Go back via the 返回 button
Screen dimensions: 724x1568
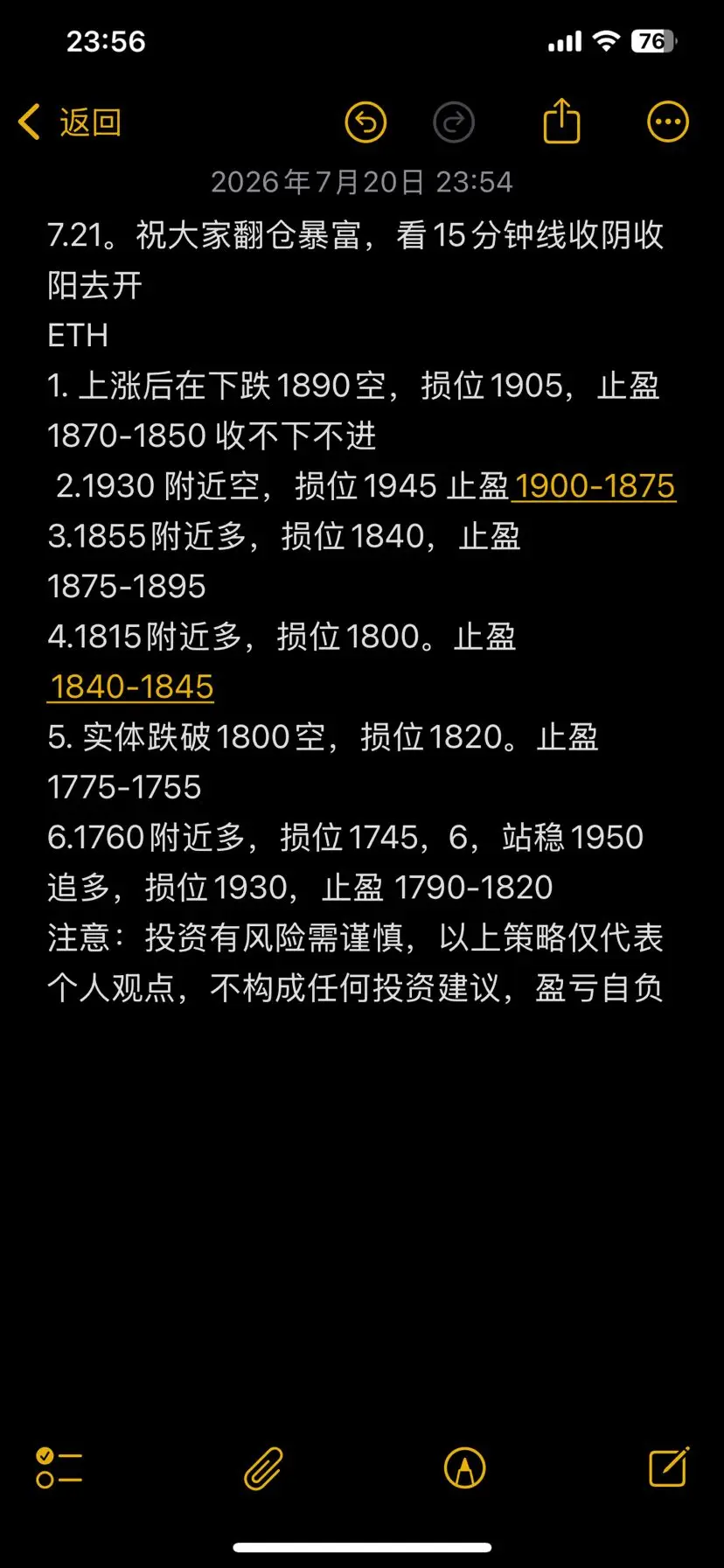point(70,122)
